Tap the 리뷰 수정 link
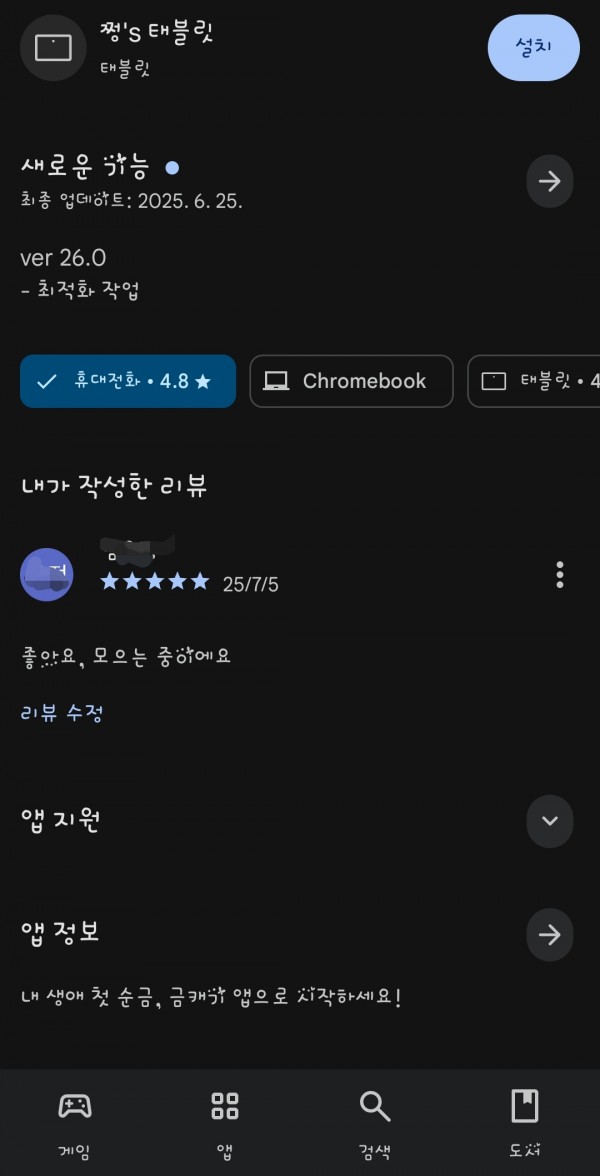 (62, 713)
